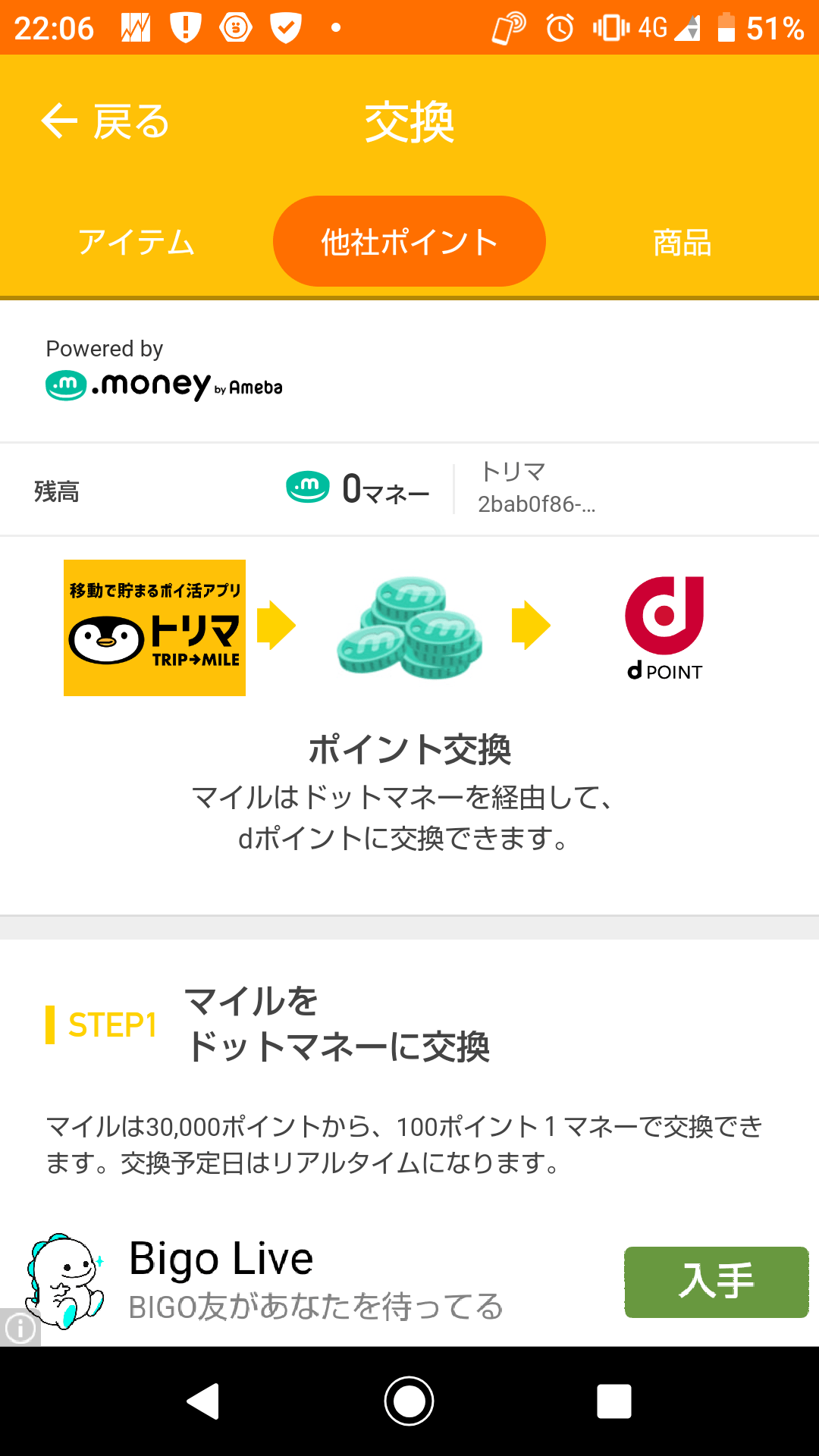Screen dimensions: 819x1456
Task: Open the ad info icon
Action: pyautogui.click(x=20, y=1328)
